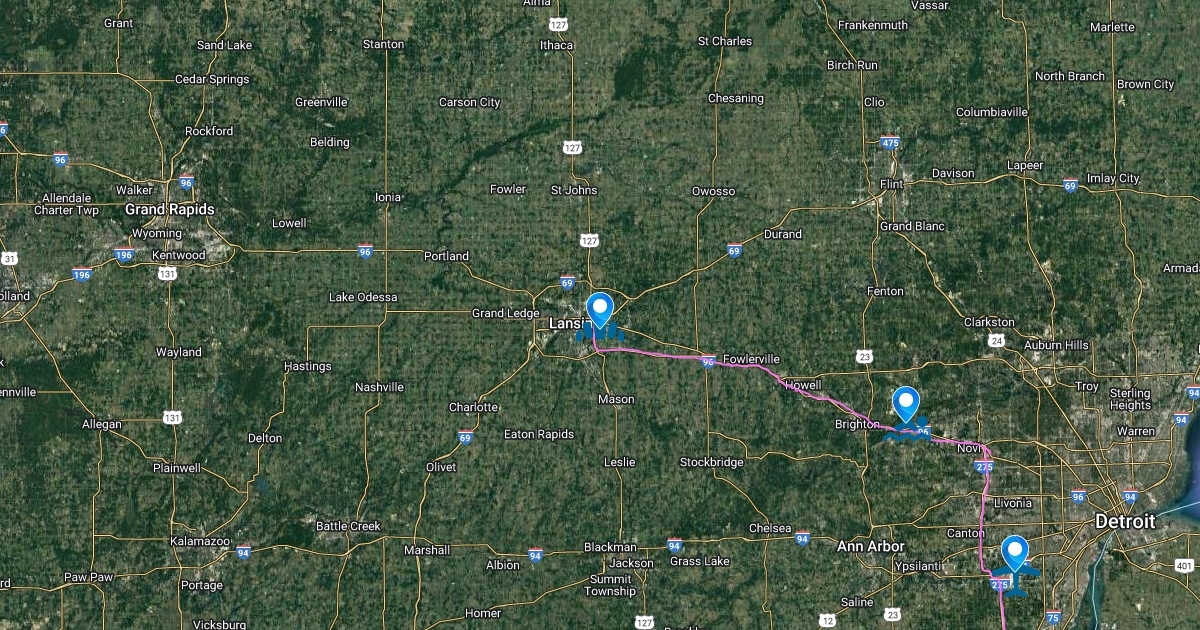The image size is (1200, 630).
Task: Tap the airport pin south of Canton
Action: 1015,552
